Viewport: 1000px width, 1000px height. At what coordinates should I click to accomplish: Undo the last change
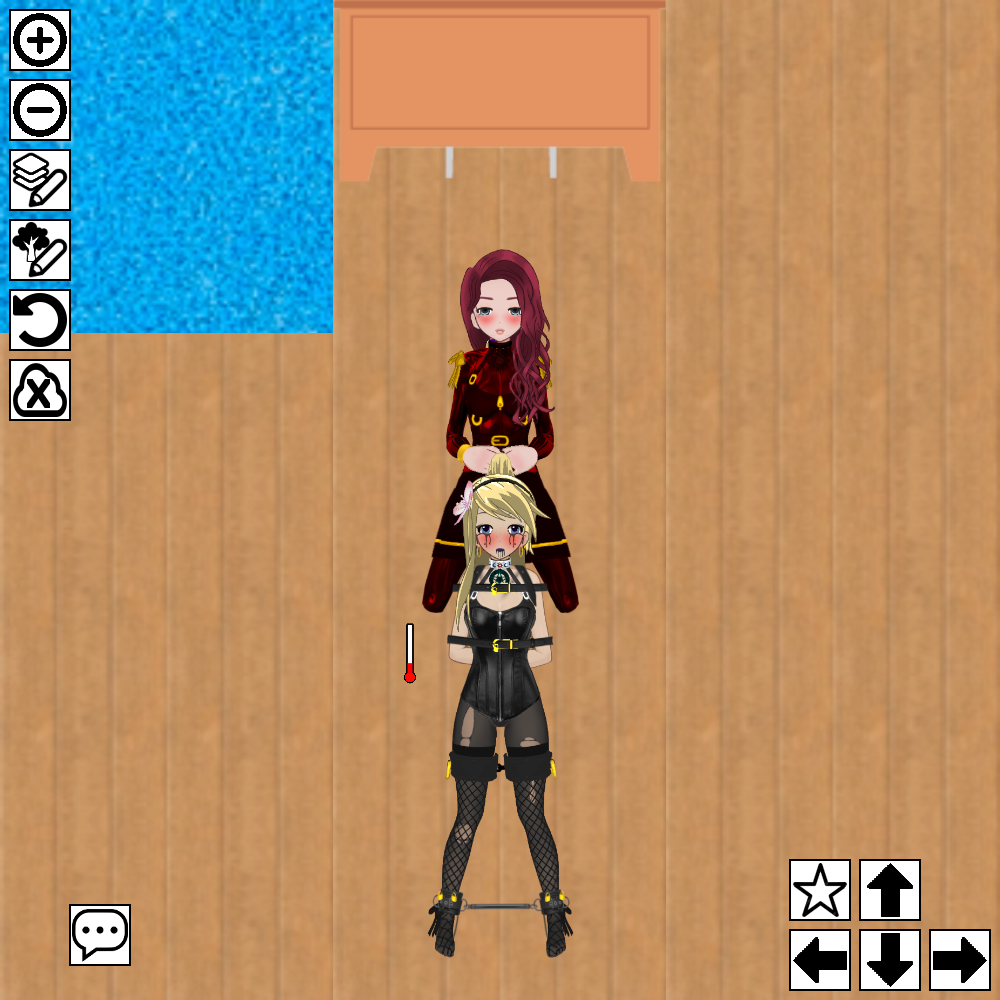click(x=40, y=320)
